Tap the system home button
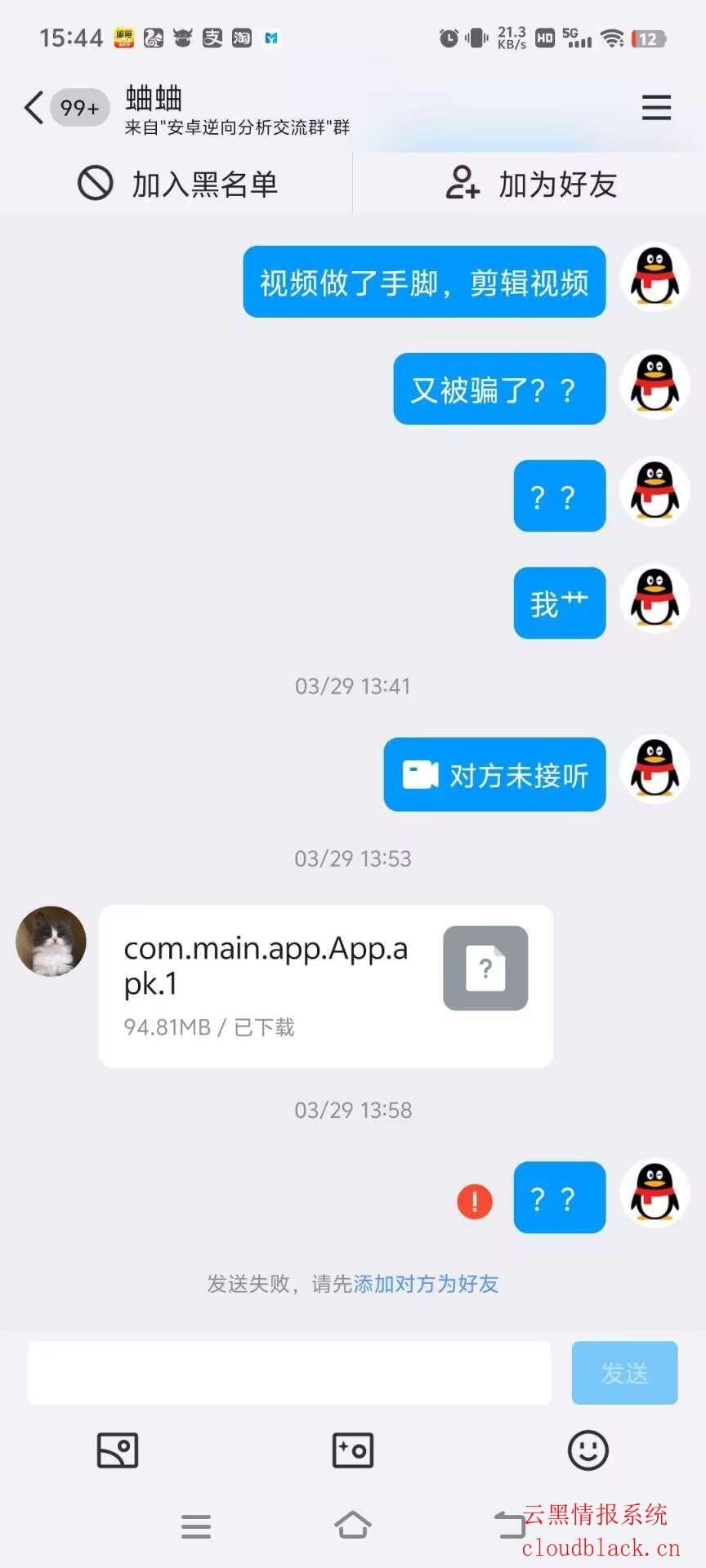 pyautogui.click(x=353, y=1526)
